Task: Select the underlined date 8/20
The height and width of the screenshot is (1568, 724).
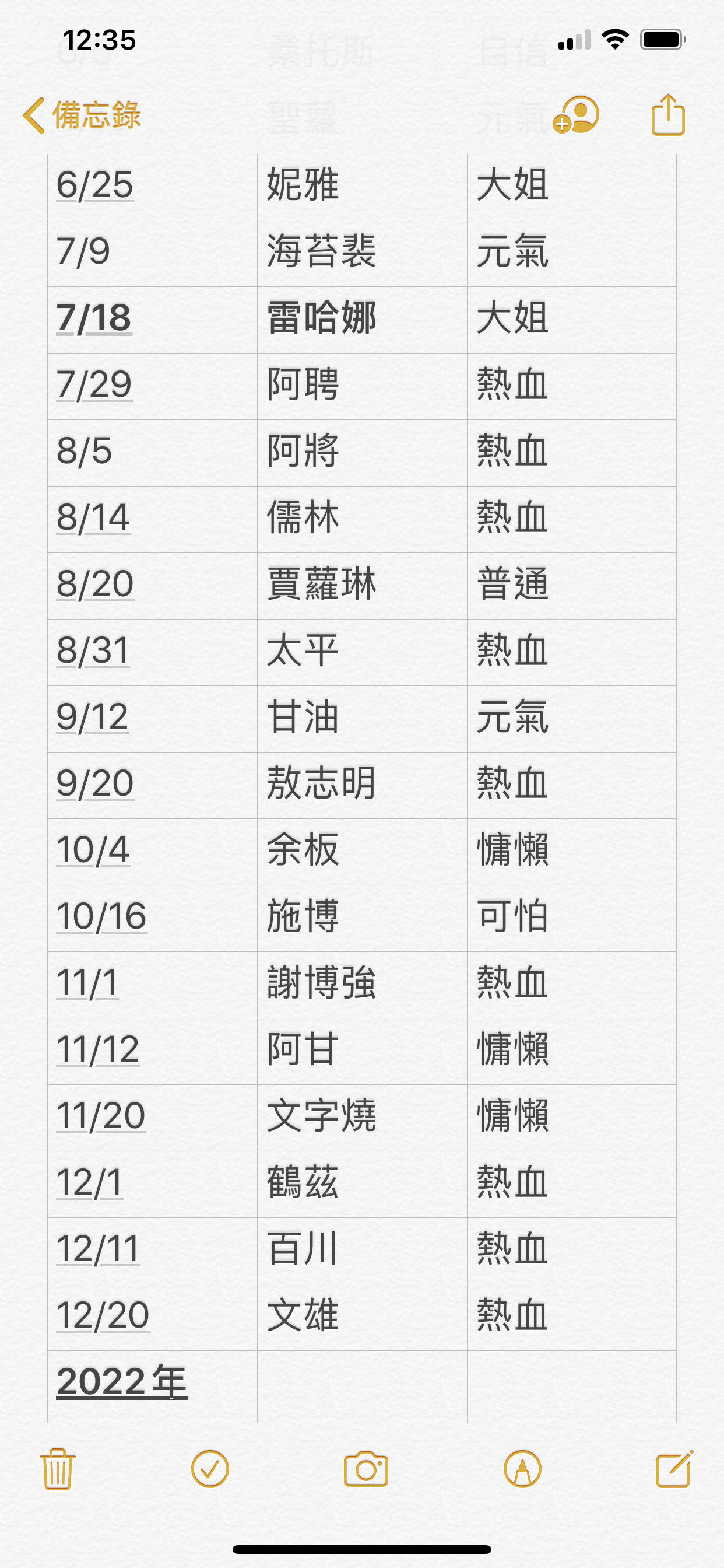Action: tap(95, 584)
